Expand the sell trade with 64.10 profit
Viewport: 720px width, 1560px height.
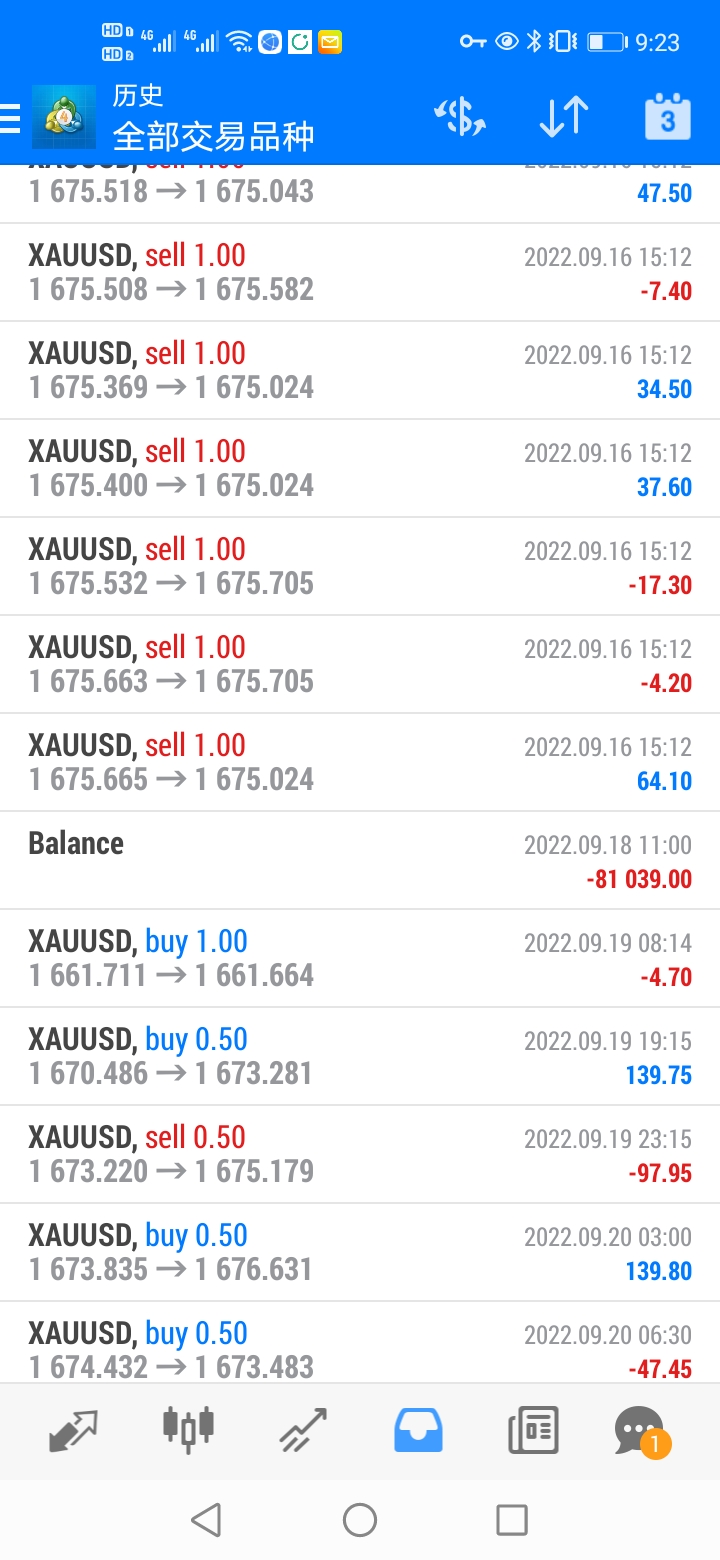360,762
